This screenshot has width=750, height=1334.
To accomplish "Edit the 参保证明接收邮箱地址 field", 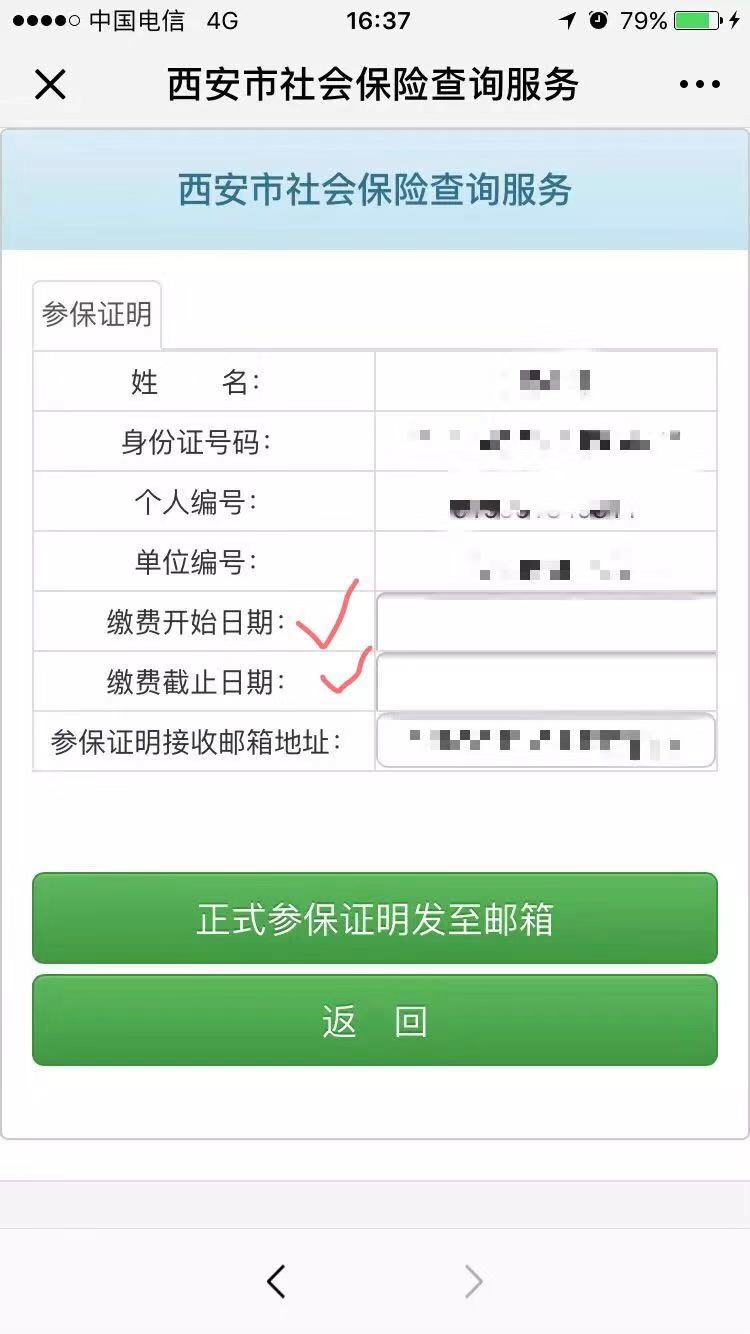I will [546, 742].
